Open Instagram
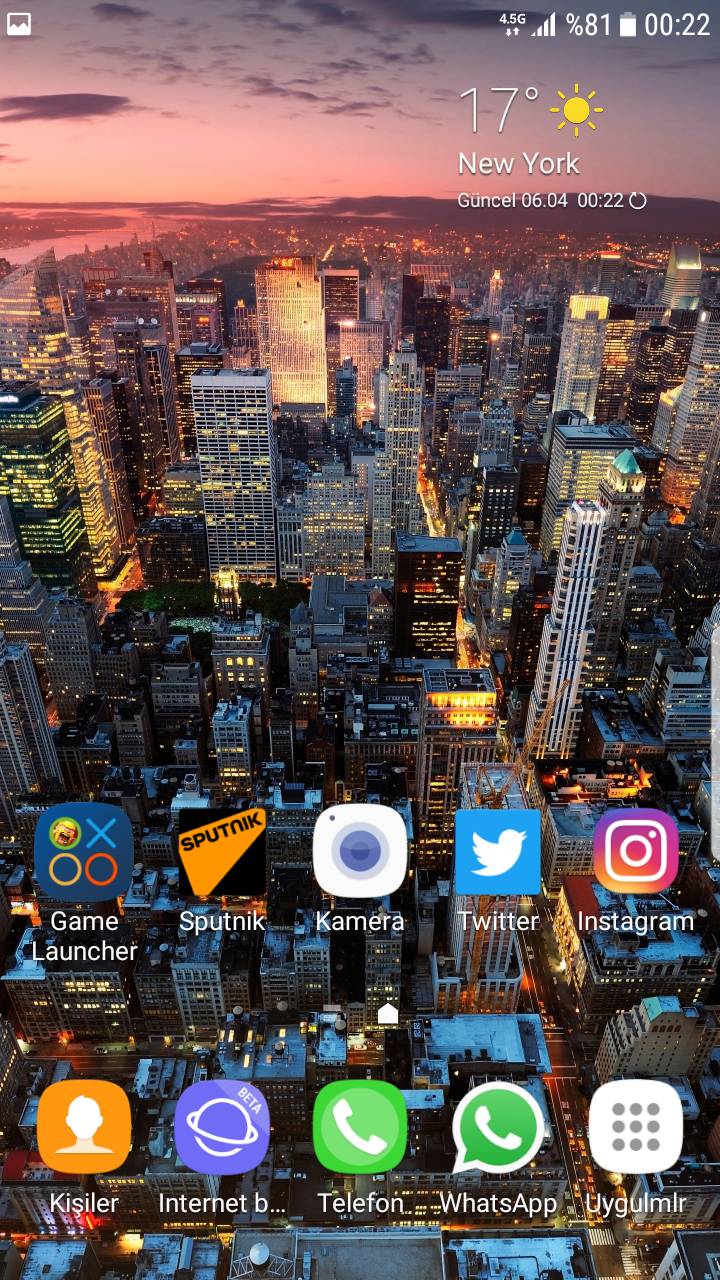720x1280 pixels. (x=636, y=851)
